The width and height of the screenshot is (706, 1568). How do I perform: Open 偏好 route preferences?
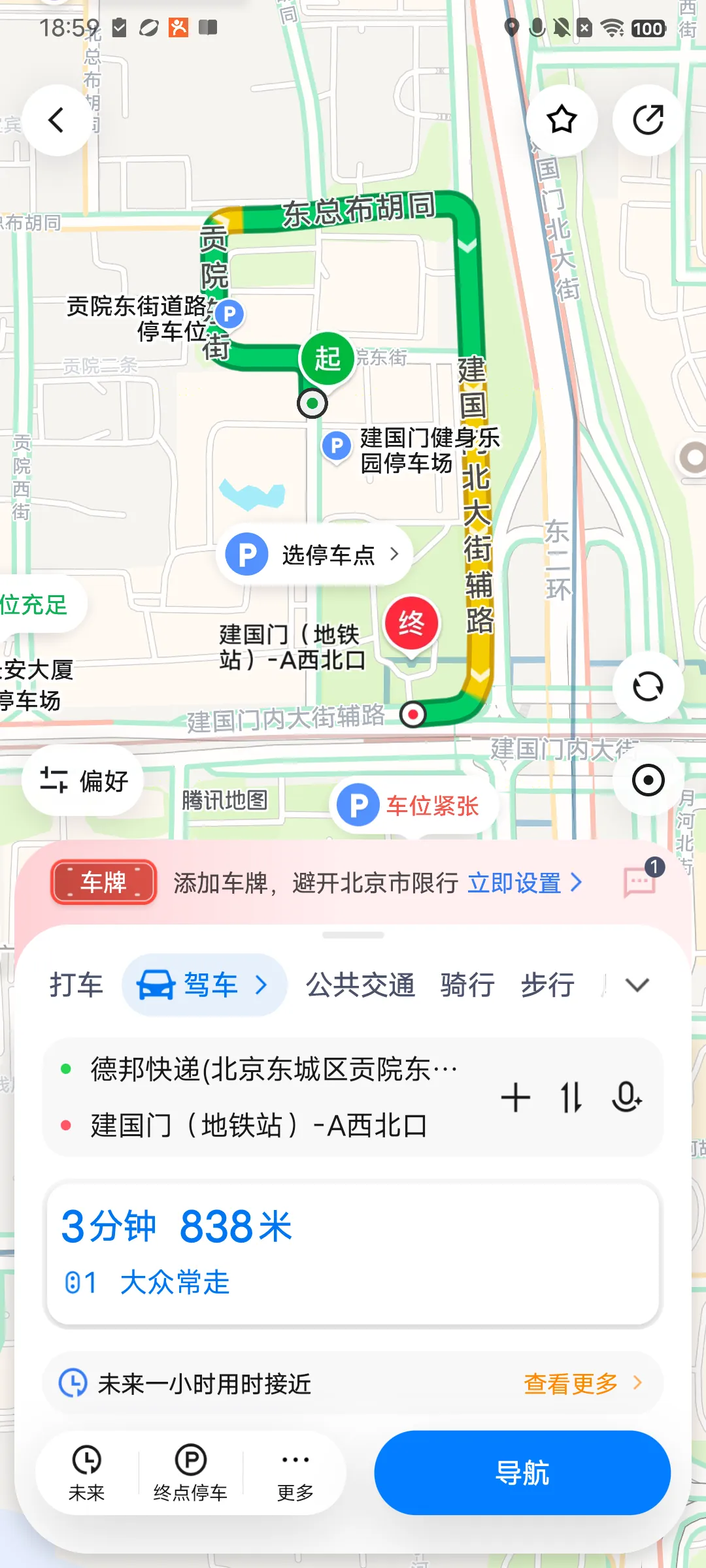coord(83,780)
